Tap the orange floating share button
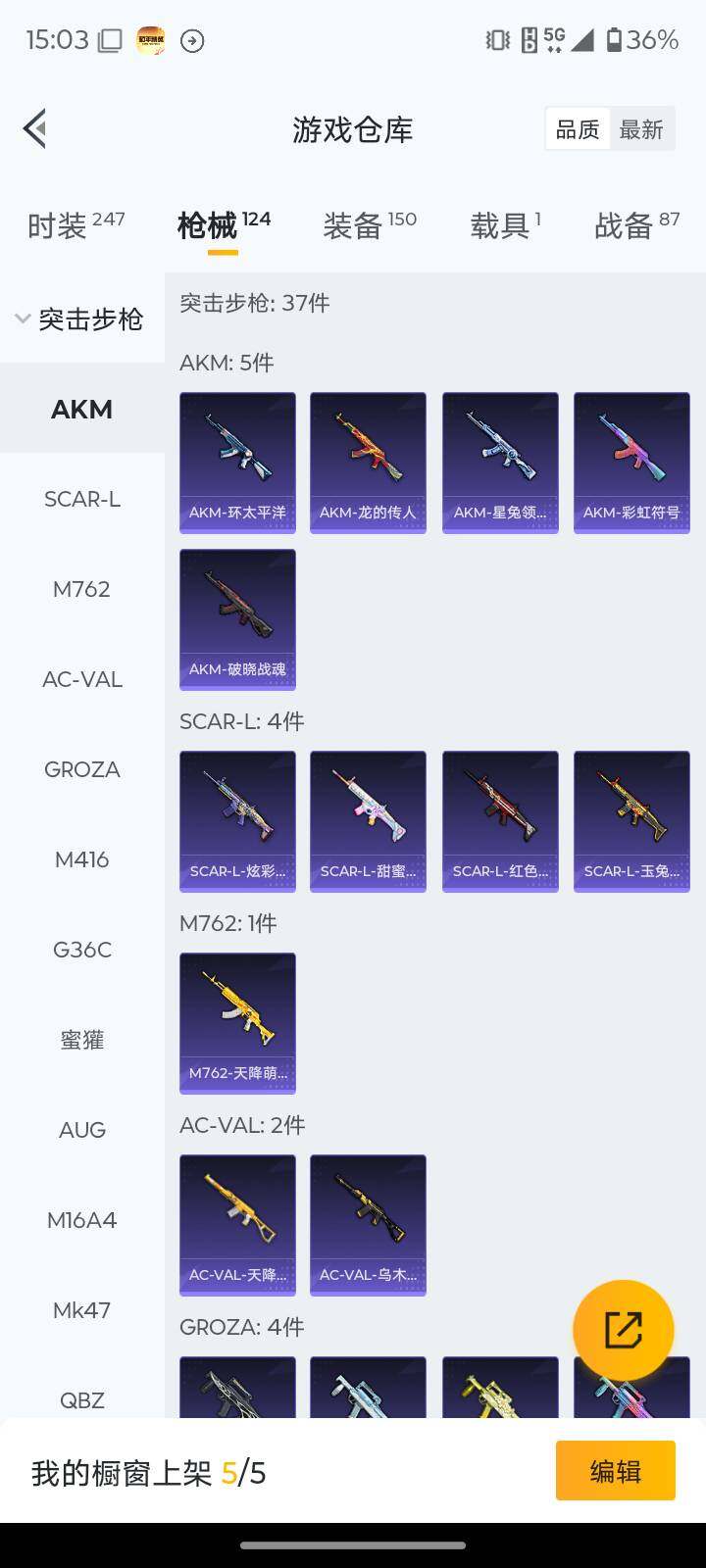This screenshot has height=1568, width=706. [623, 1330]
